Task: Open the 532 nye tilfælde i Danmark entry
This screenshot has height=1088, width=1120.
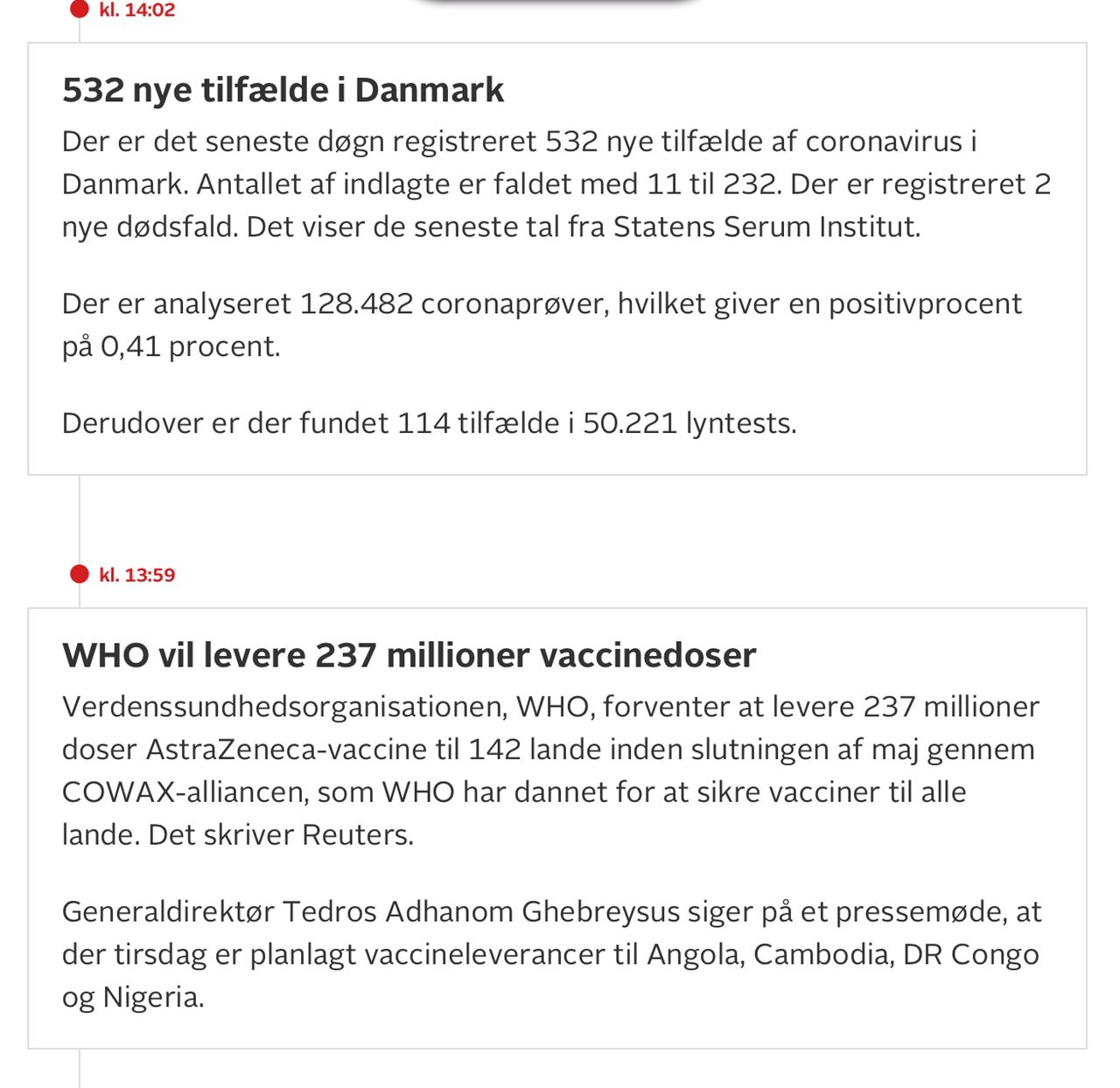Action: tap(283, 90)
